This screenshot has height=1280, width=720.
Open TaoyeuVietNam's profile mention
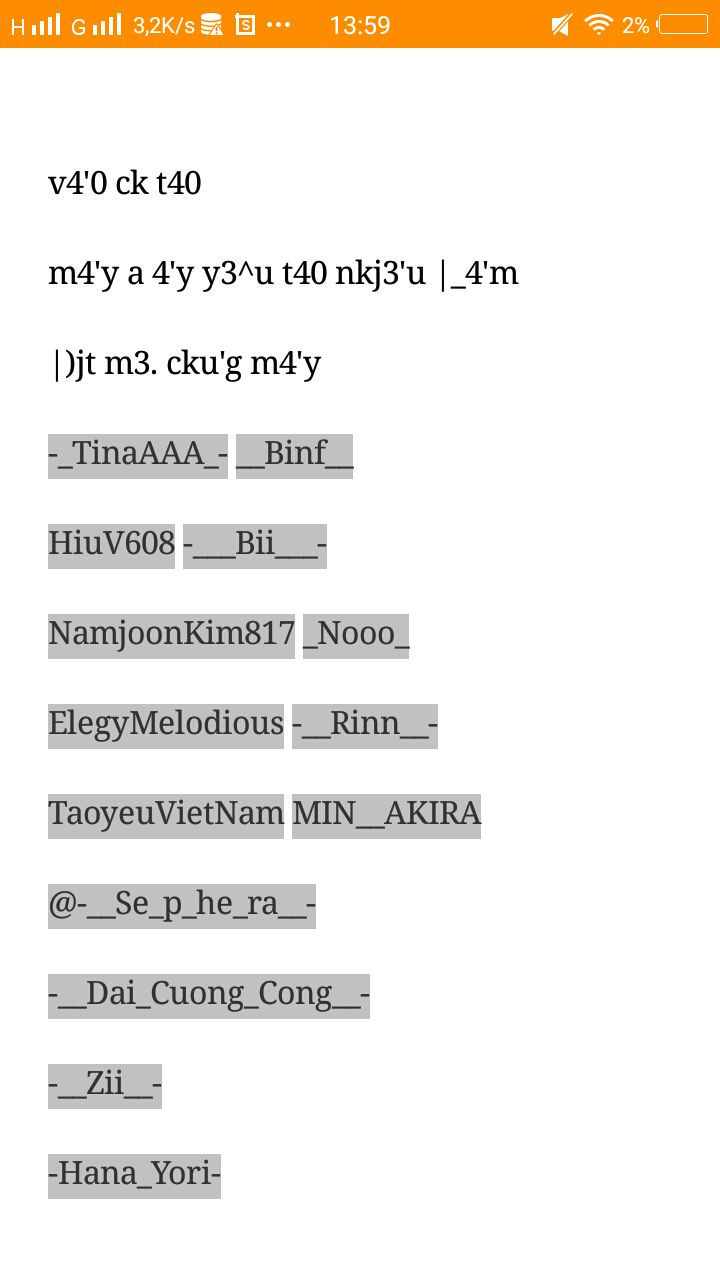click(x=166, y=816)
